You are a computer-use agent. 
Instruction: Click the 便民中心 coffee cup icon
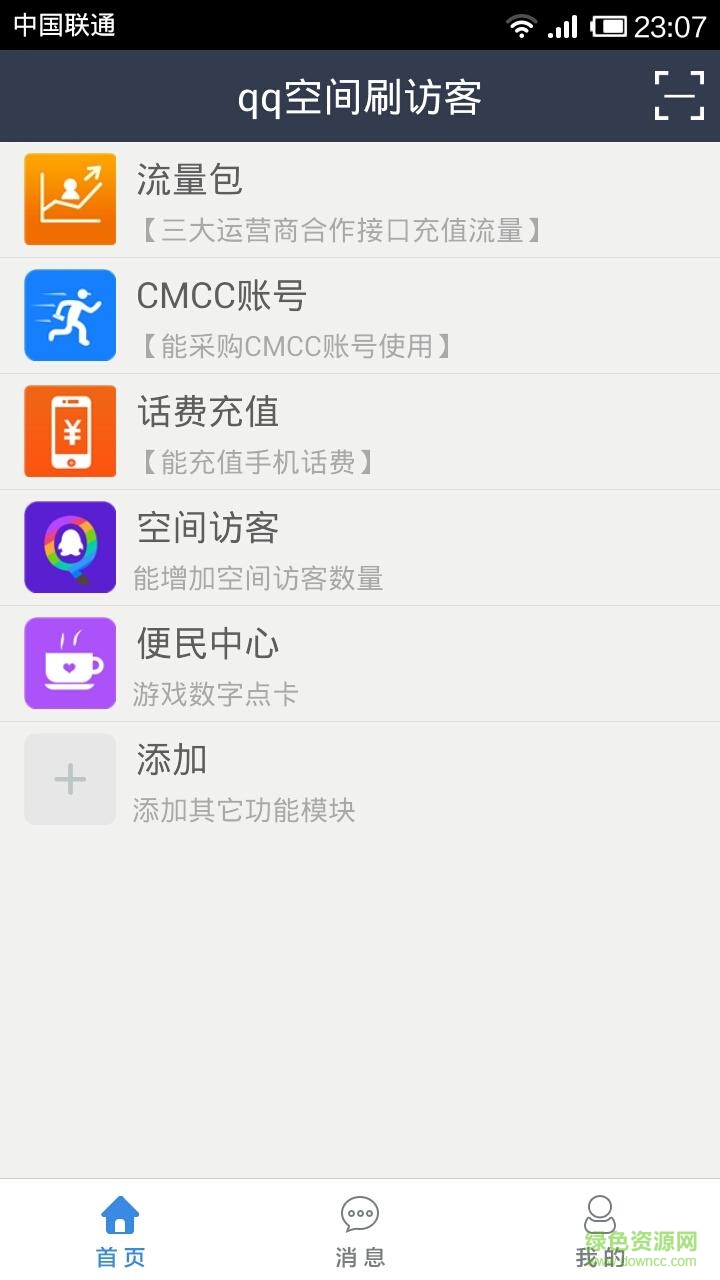70,663
